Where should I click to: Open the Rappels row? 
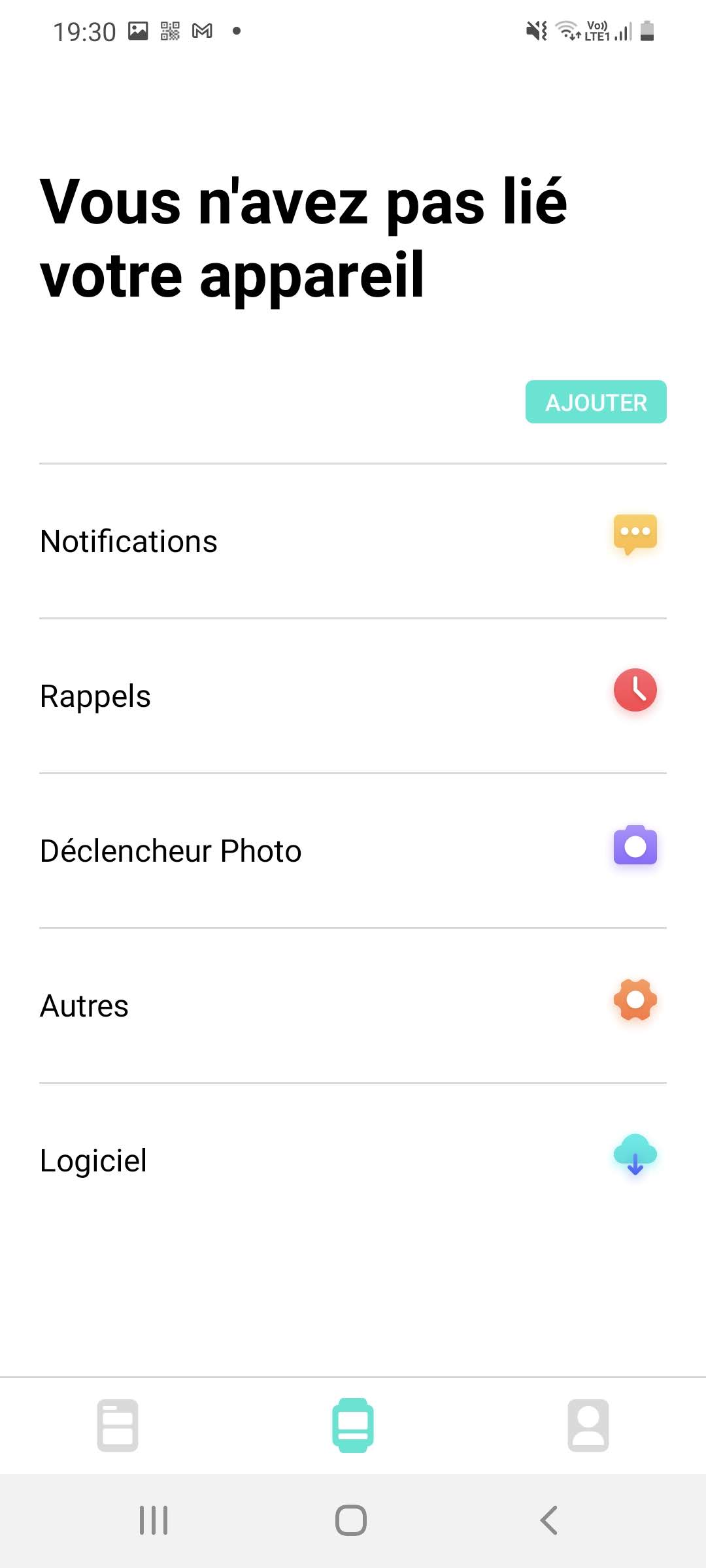click(x=353, y=696)
